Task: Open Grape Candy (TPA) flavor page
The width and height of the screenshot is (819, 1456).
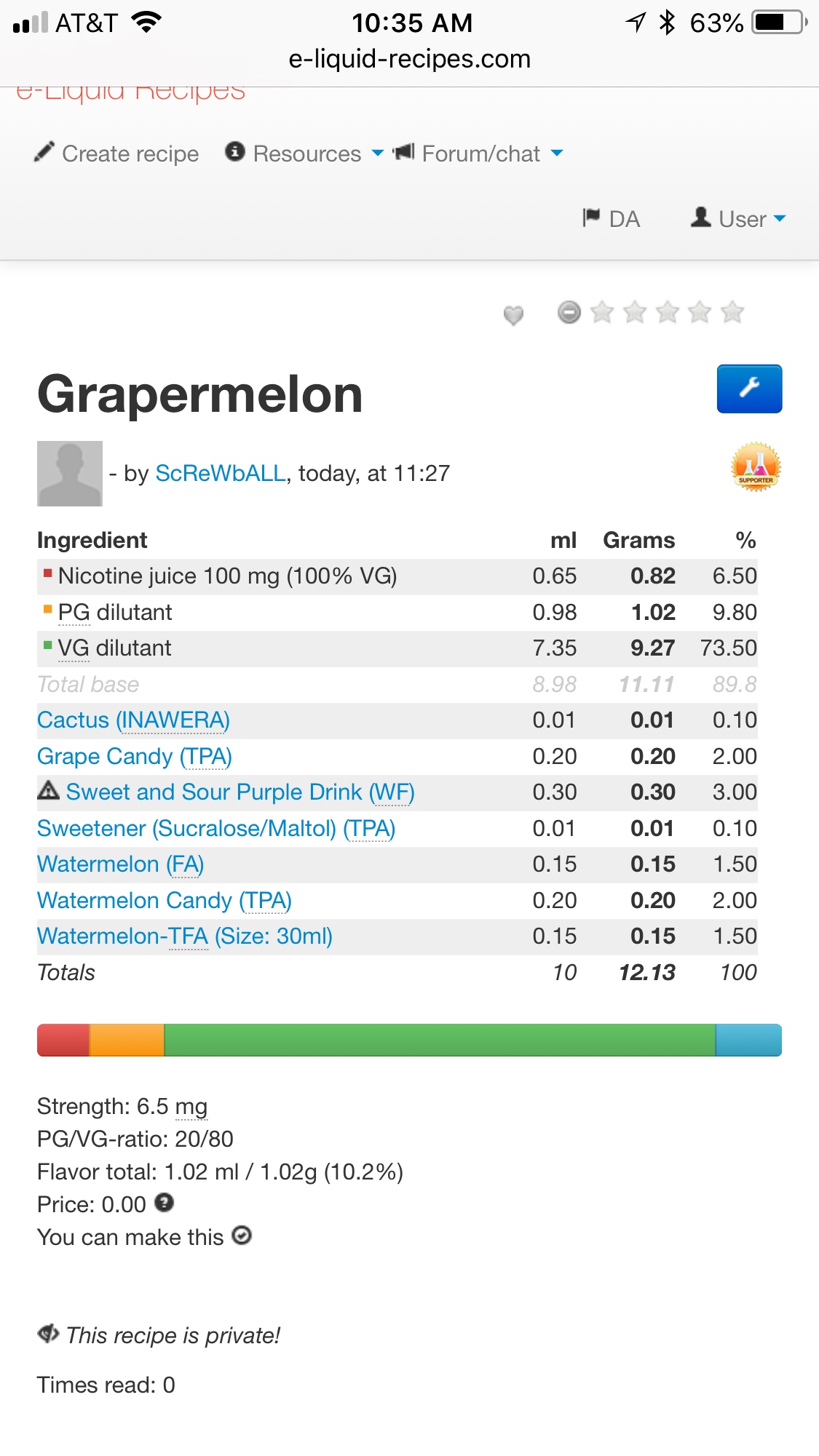Action: (135, 757)
